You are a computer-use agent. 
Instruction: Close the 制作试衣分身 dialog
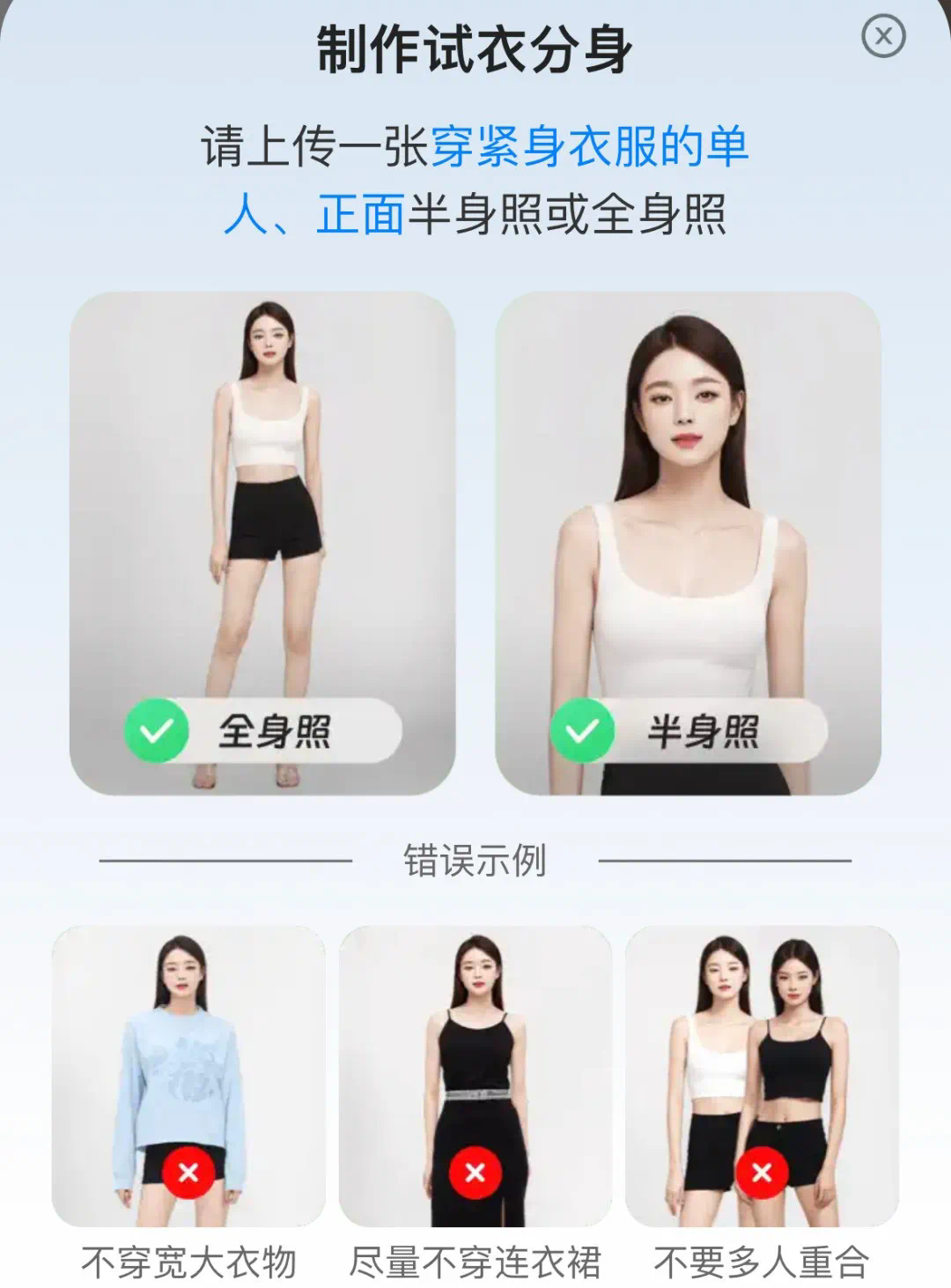882,37
